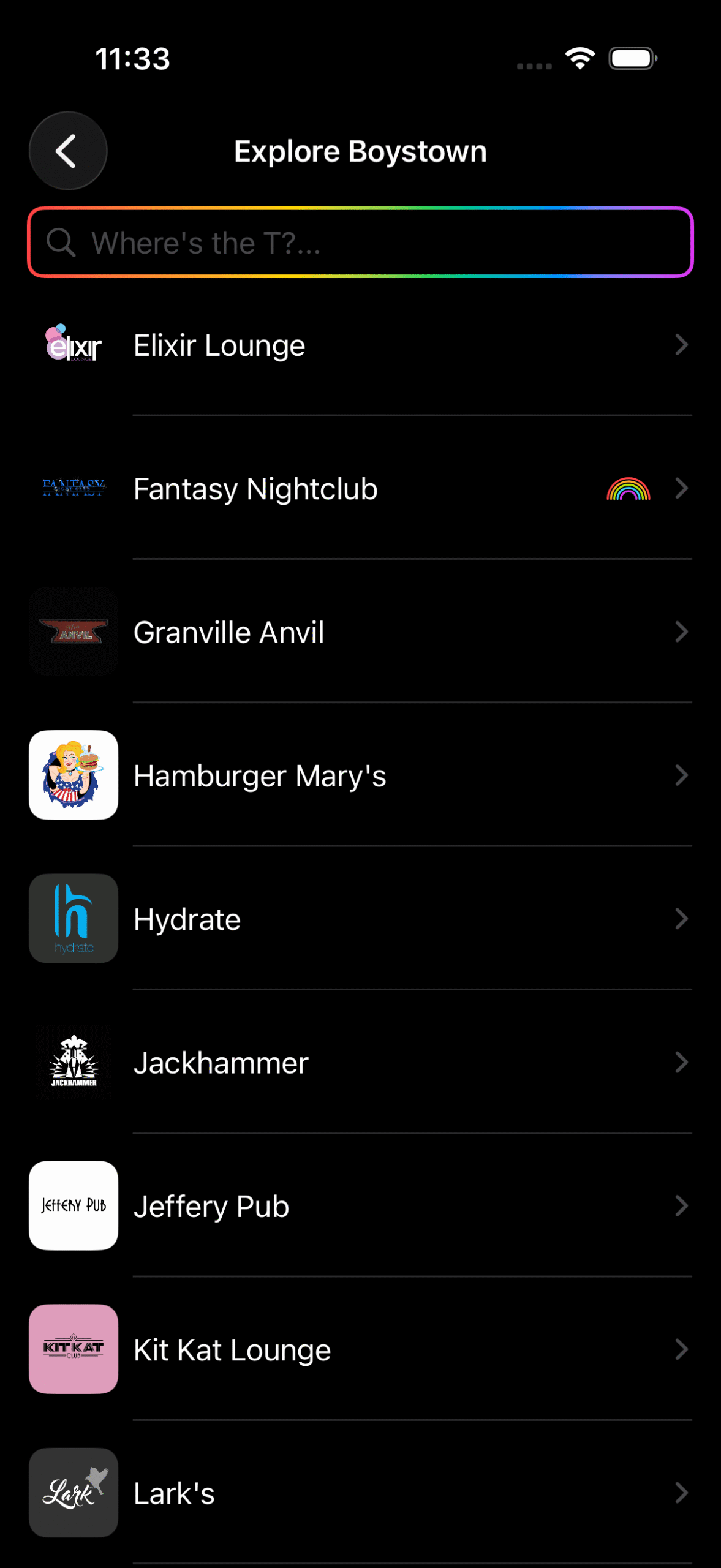Open the Jackhammer row
The image size is (721, 1568).
coord(360,1063)
